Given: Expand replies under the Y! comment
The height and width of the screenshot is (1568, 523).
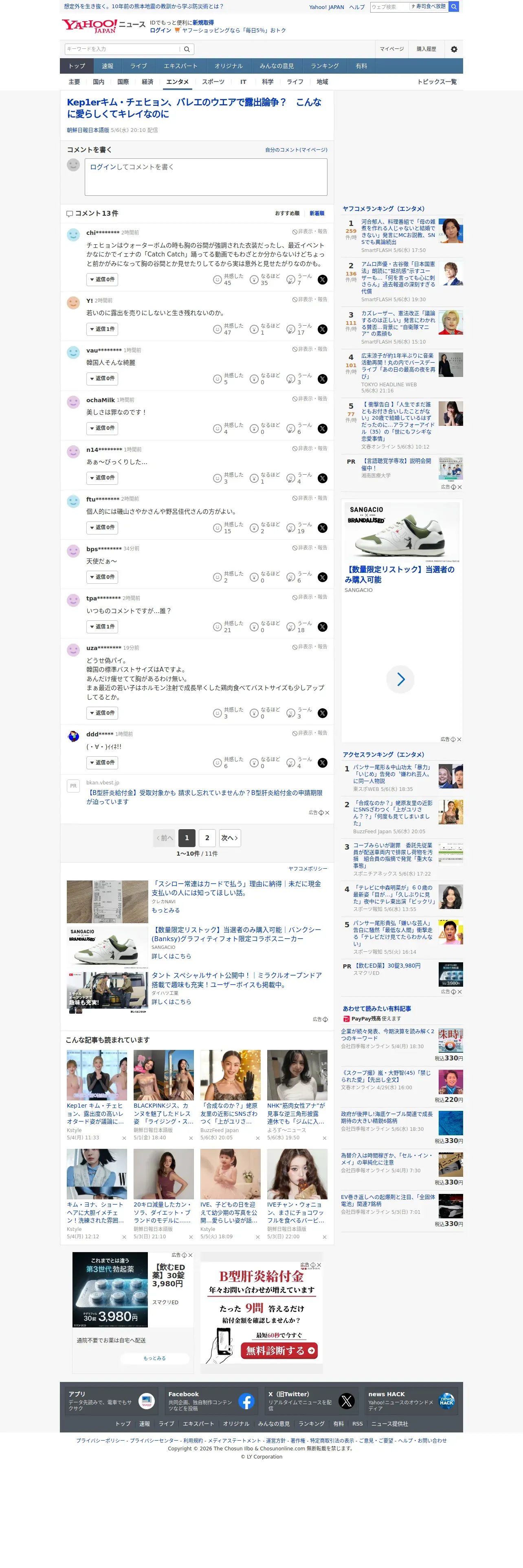Looking at the screenshot, I should point(102,329).
